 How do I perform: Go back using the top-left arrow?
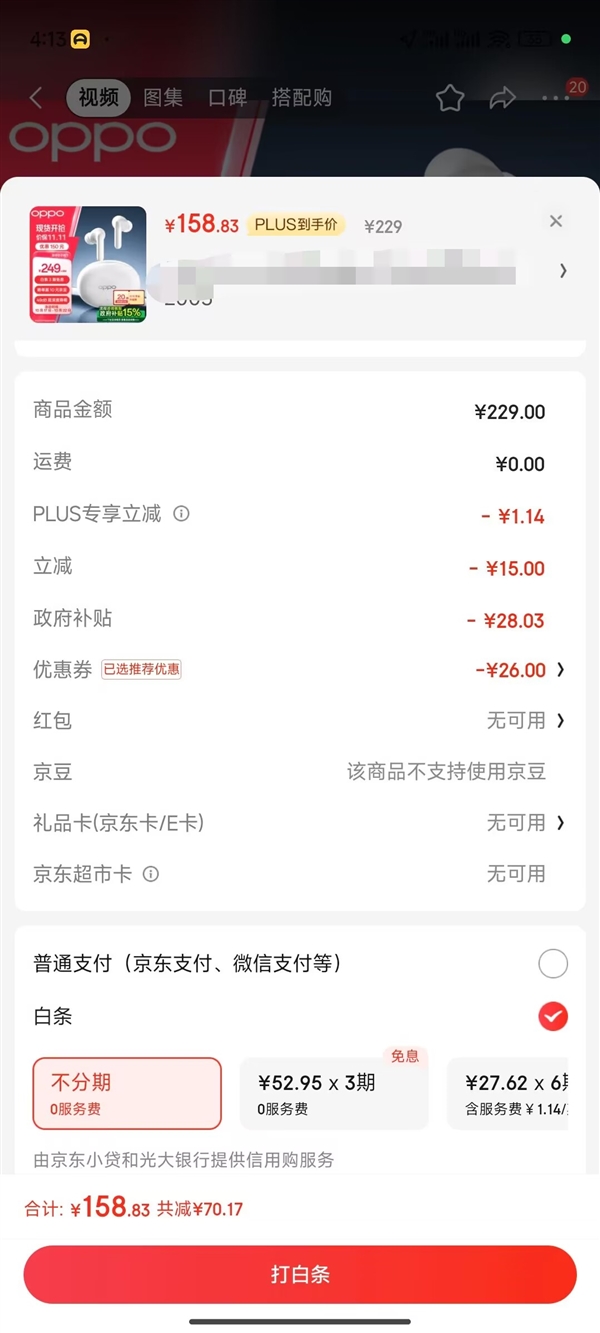36,97
